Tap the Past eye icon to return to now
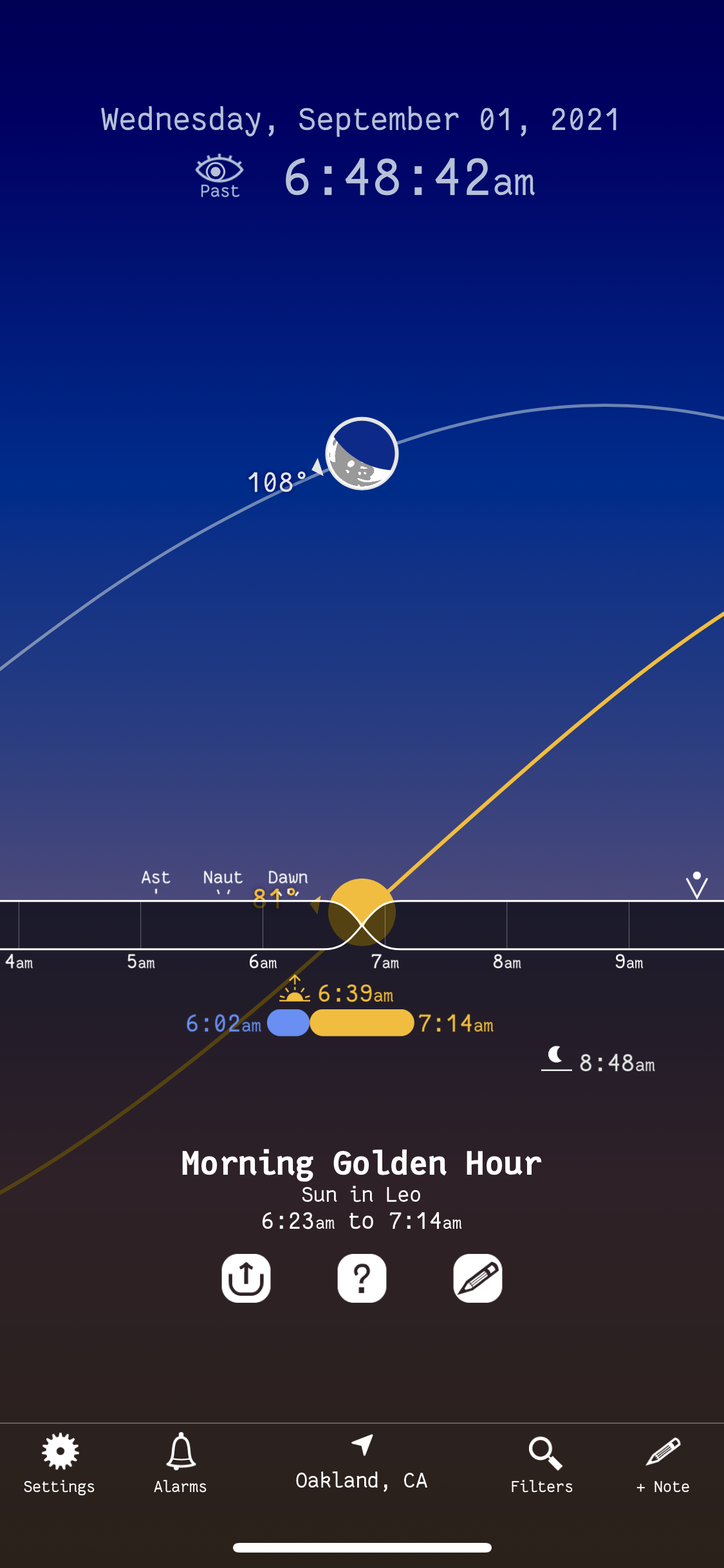Viewport: 724px width, 1568px height. 219,176
